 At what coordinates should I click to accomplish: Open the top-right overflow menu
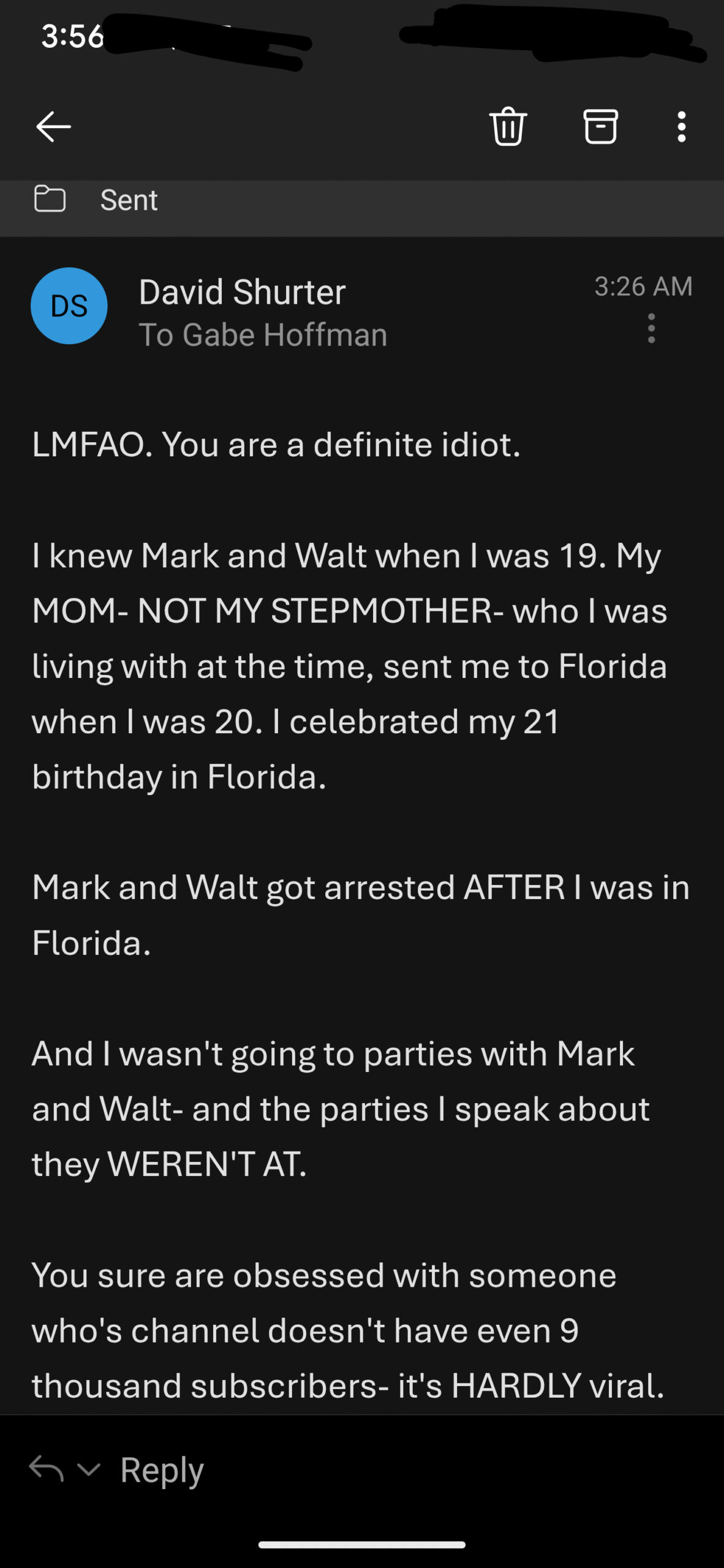(x=681, y=127)
